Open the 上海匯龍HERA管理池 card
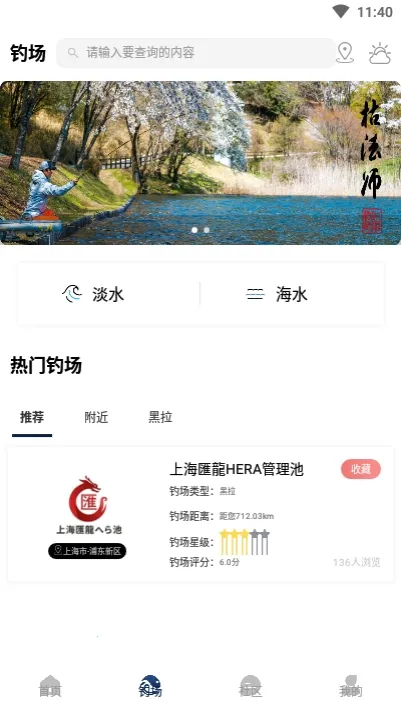The width and height of the screenshot is (401, 710). (200, 514)
